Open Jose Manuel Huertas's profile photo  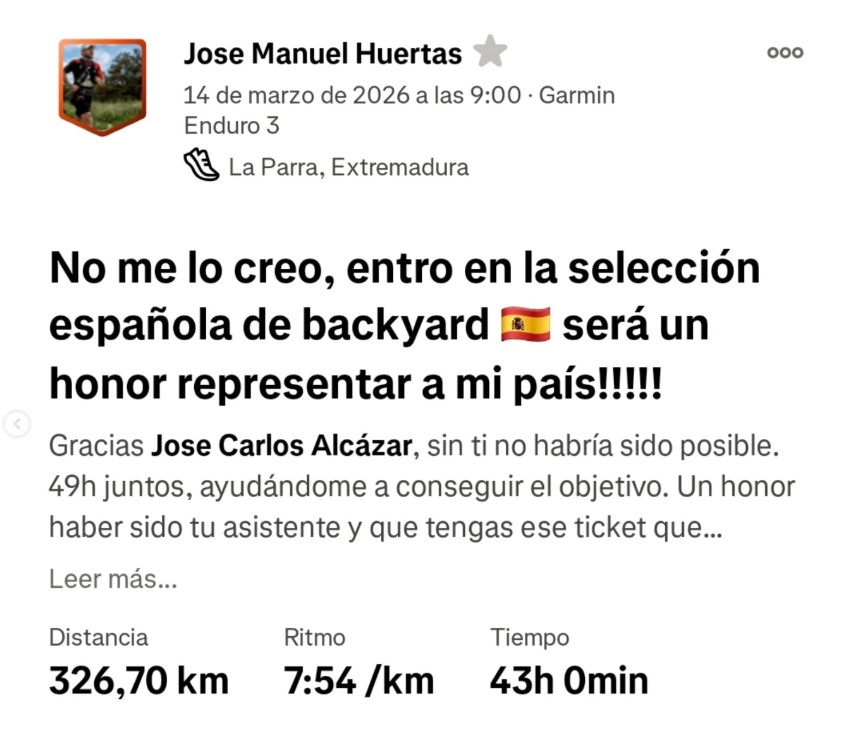tap(102, 87)
